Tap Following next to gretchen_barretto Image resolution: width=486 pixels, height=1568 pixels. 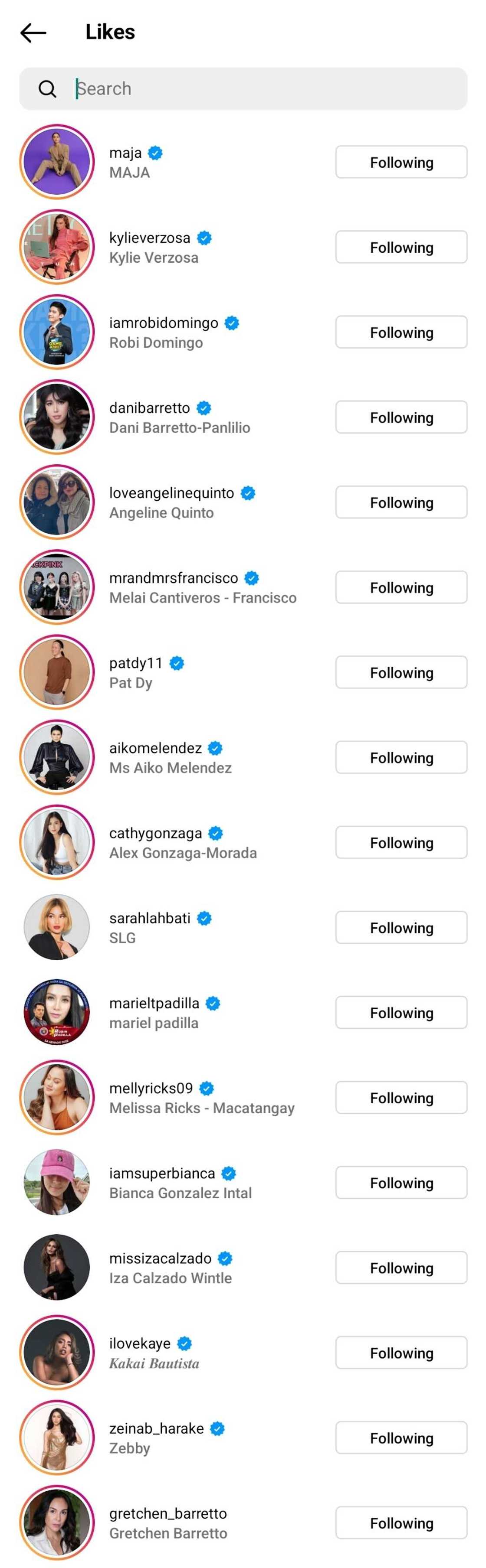[401, 1522]
